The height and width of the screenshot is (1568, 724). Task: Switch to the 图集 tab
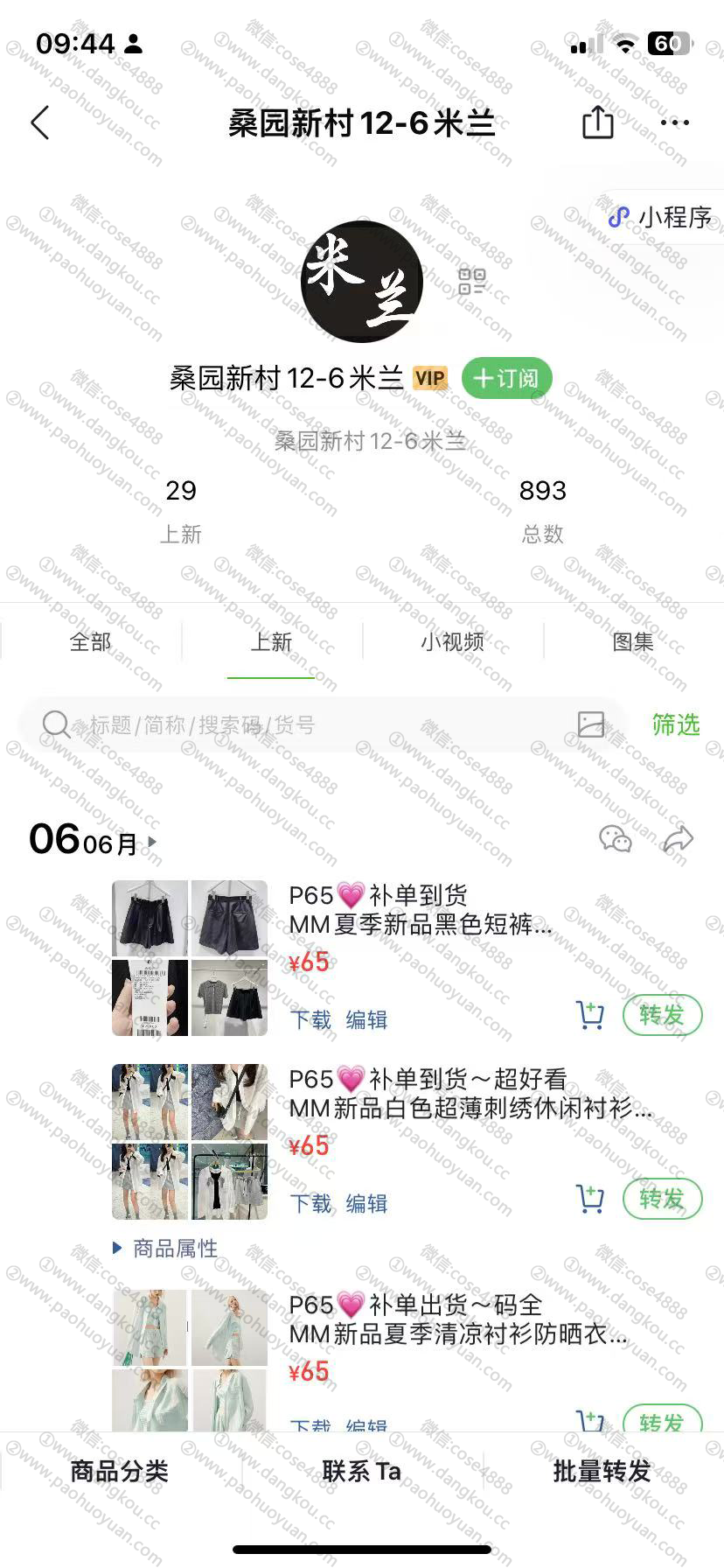tap(633, 642)
